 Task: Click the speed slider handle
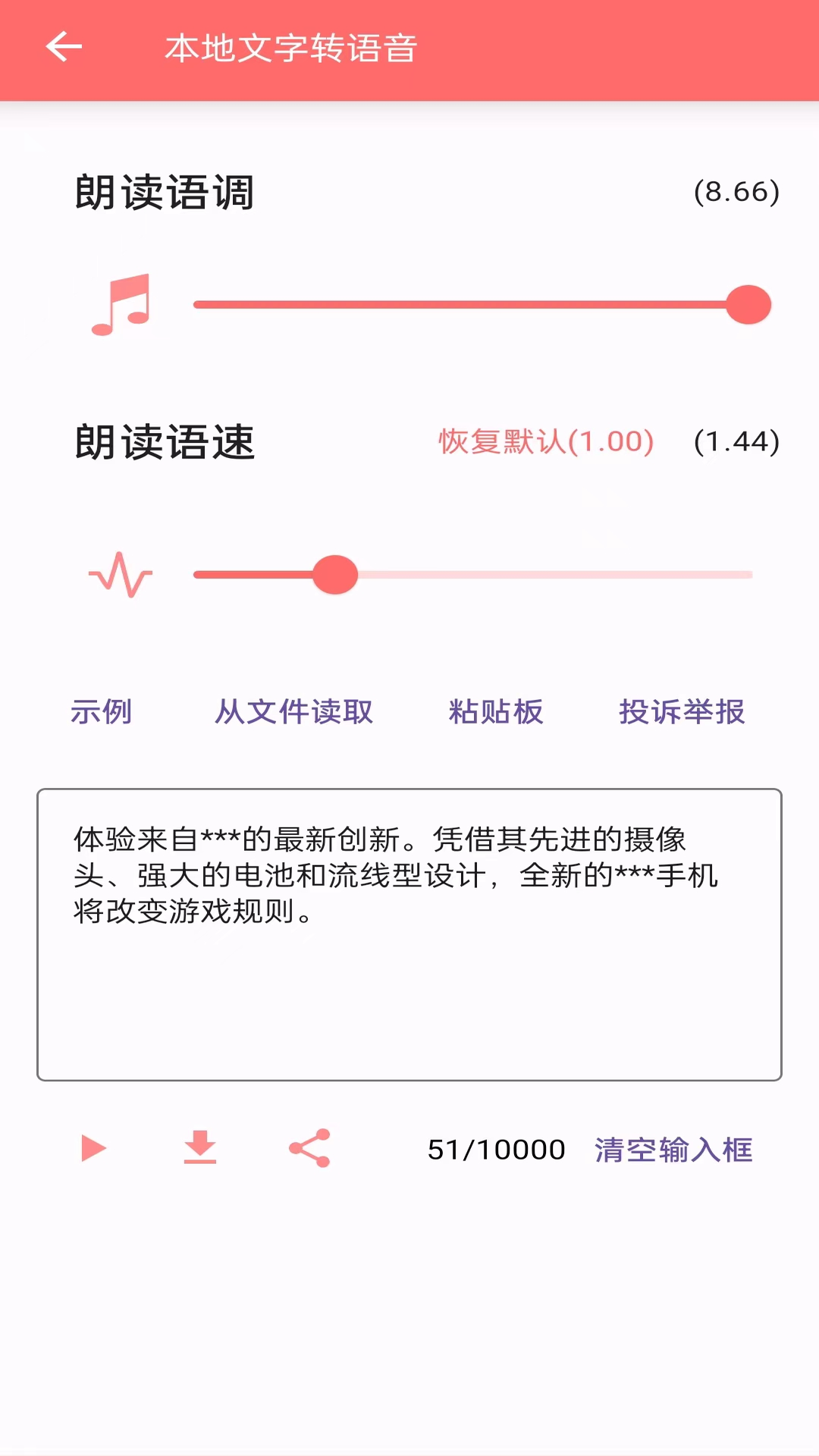pos(336,575)
